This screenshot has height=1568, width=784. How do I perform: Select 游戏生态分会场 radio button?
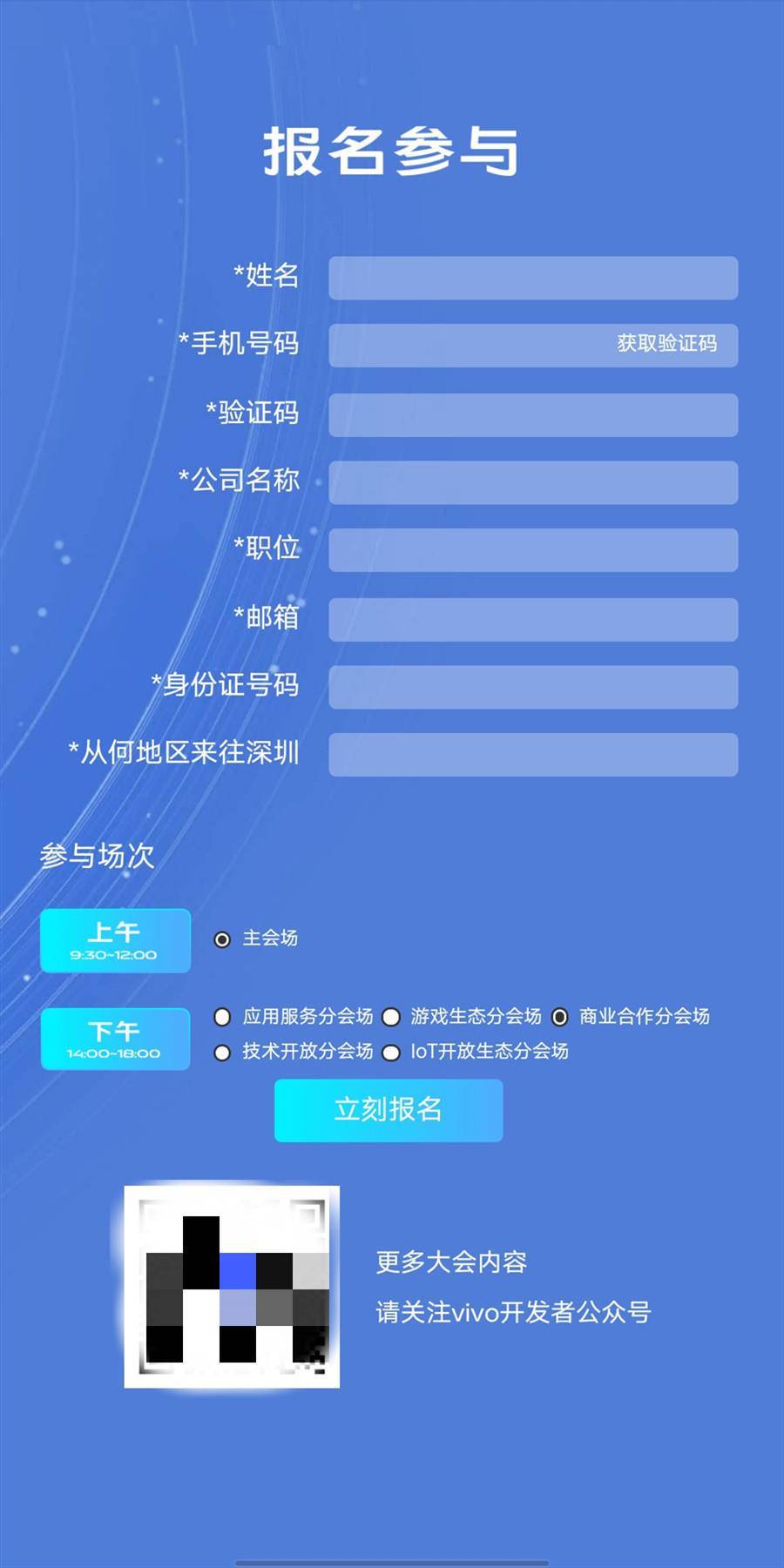[x=392, y=1017]
